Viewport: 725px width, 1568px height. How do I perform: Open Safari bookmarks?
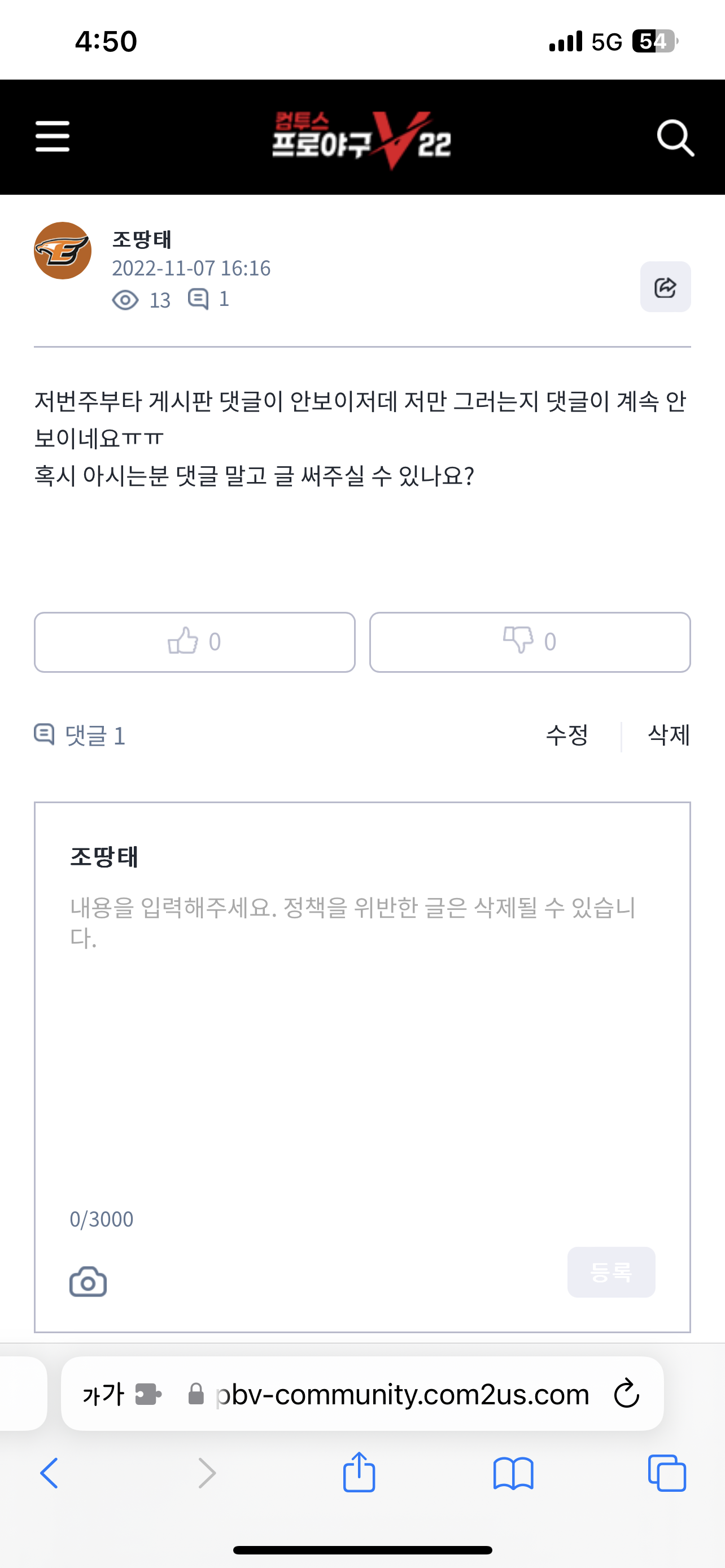pyautogui.click(x=513, y=1474)
